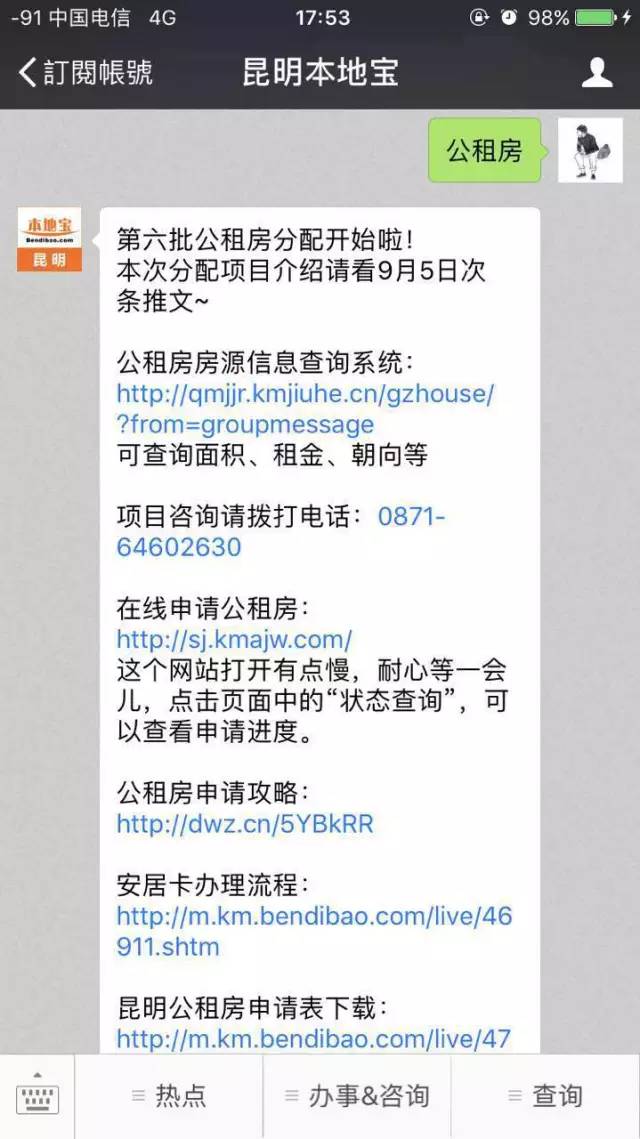Open the 办事&咨询 menu
The image size is (640, 1139).
pos(357,1097)
